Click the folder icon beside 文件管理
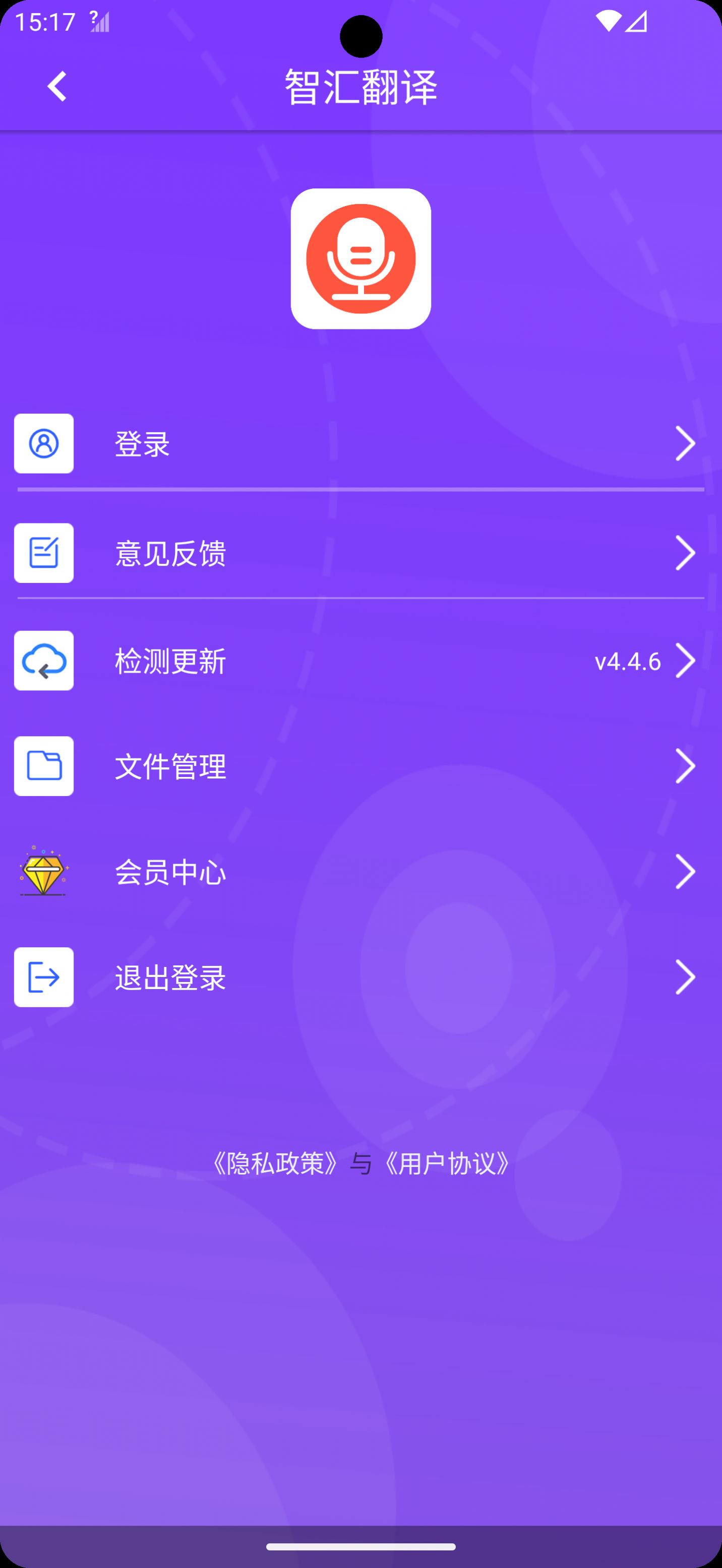This screenshot has width=722, height=1568. click(x=43, y=766)
